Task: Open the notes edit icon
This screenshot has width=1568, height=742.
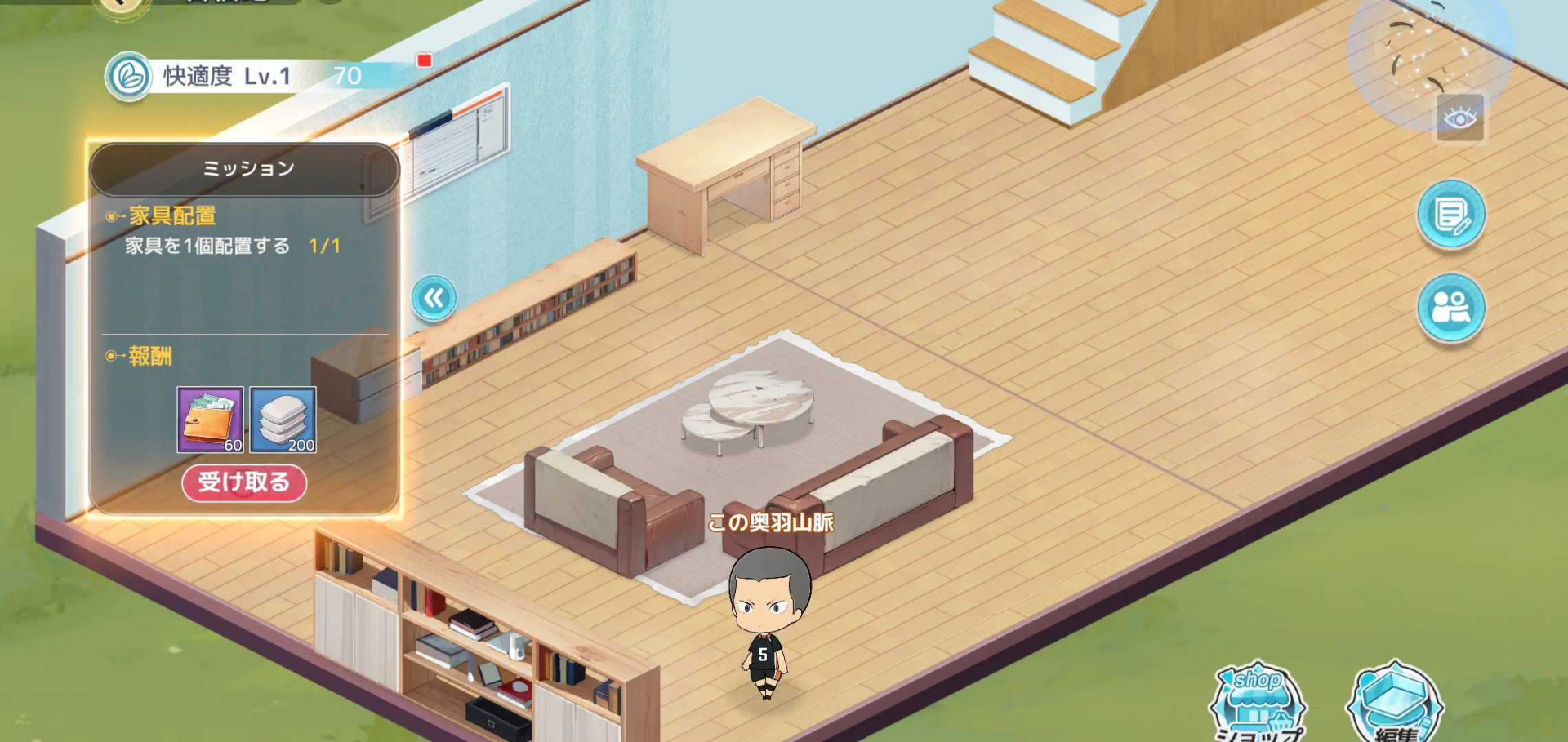Action: coord(1450,215)
